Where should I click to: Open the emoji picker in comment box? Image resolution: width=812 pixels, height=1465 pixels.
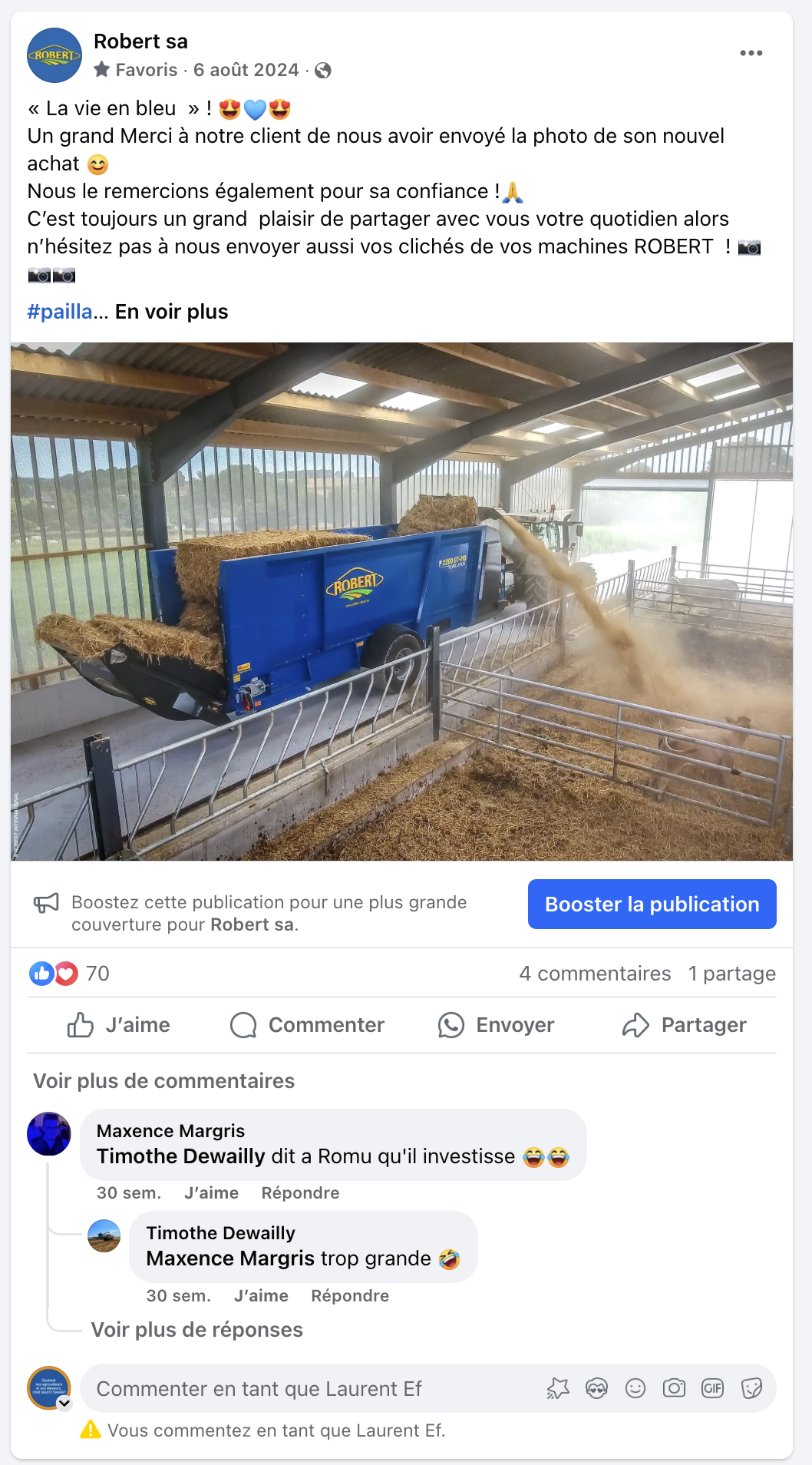click(635, 1388)
